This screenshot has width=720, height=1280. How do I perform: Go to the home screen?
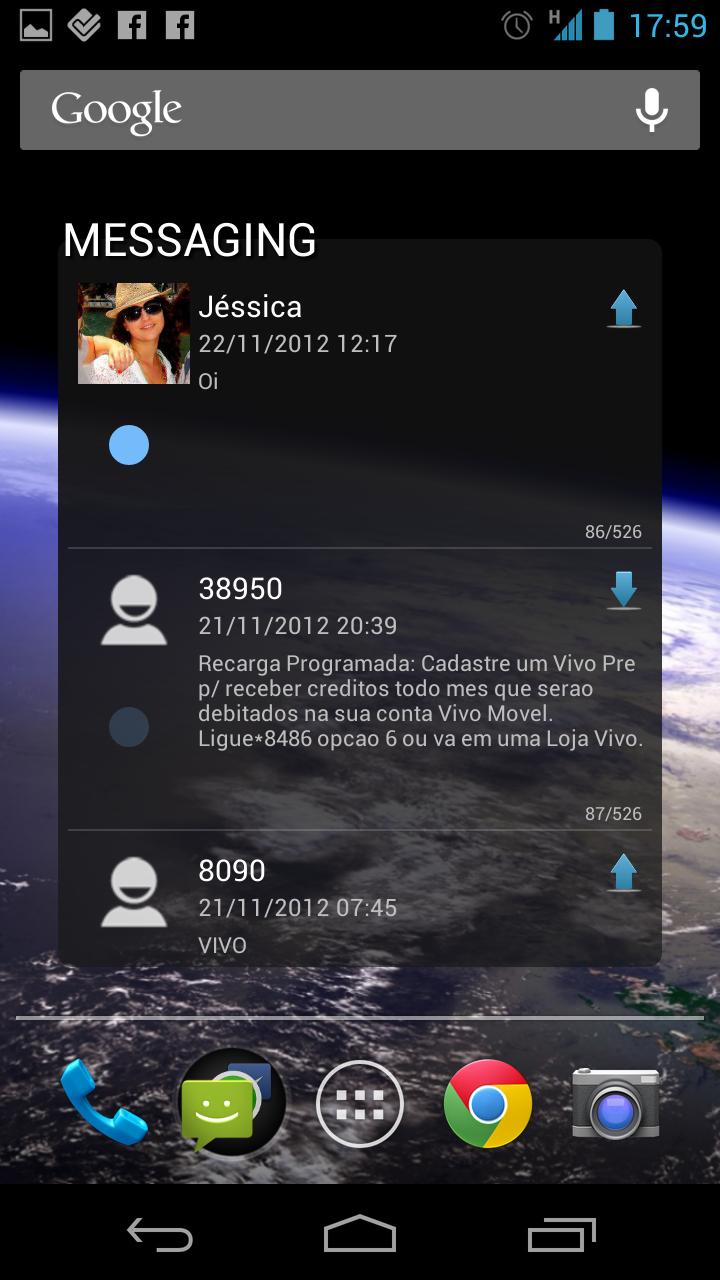(360, 1234)
